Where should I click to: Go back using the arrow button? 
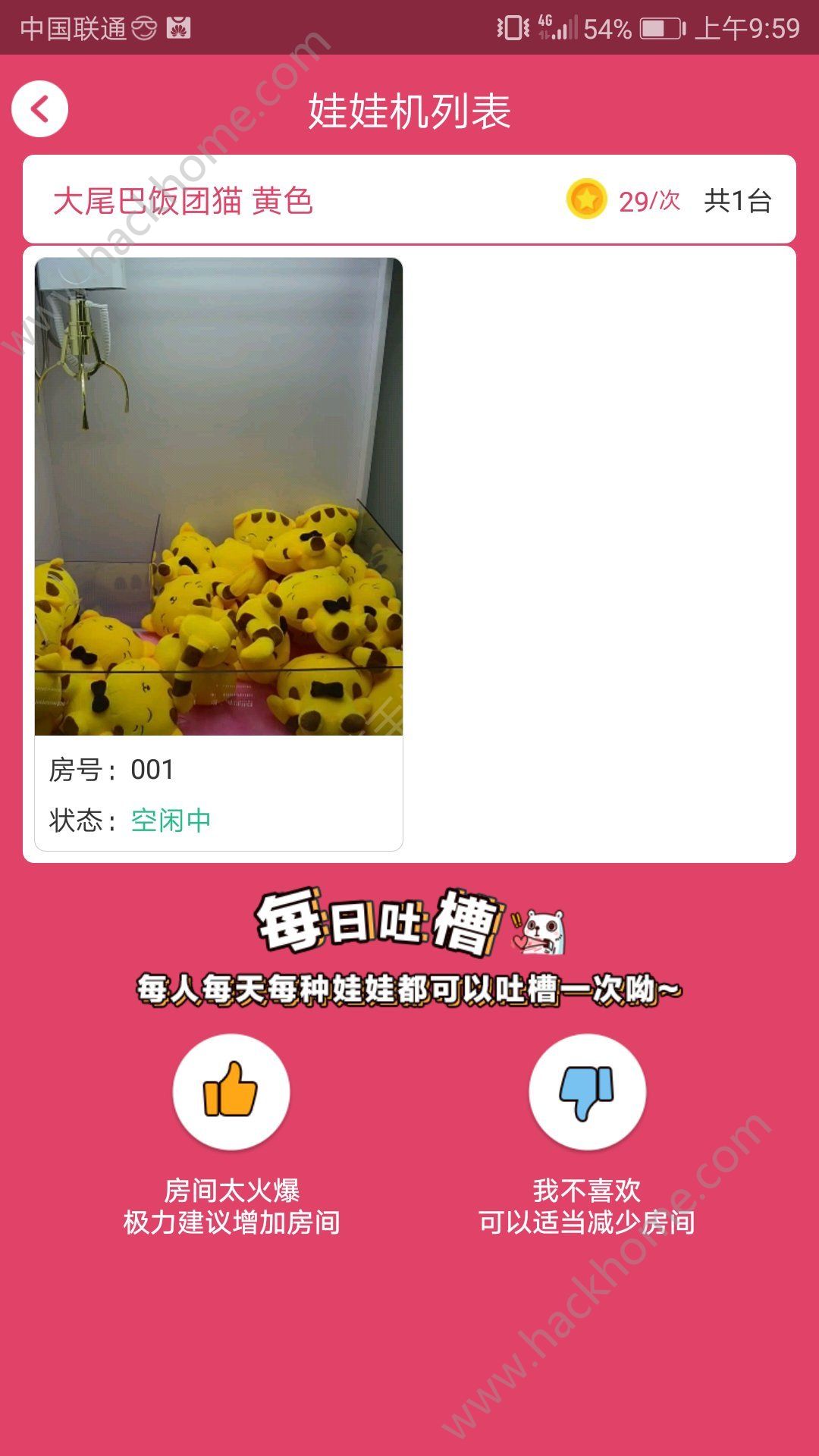39,109
